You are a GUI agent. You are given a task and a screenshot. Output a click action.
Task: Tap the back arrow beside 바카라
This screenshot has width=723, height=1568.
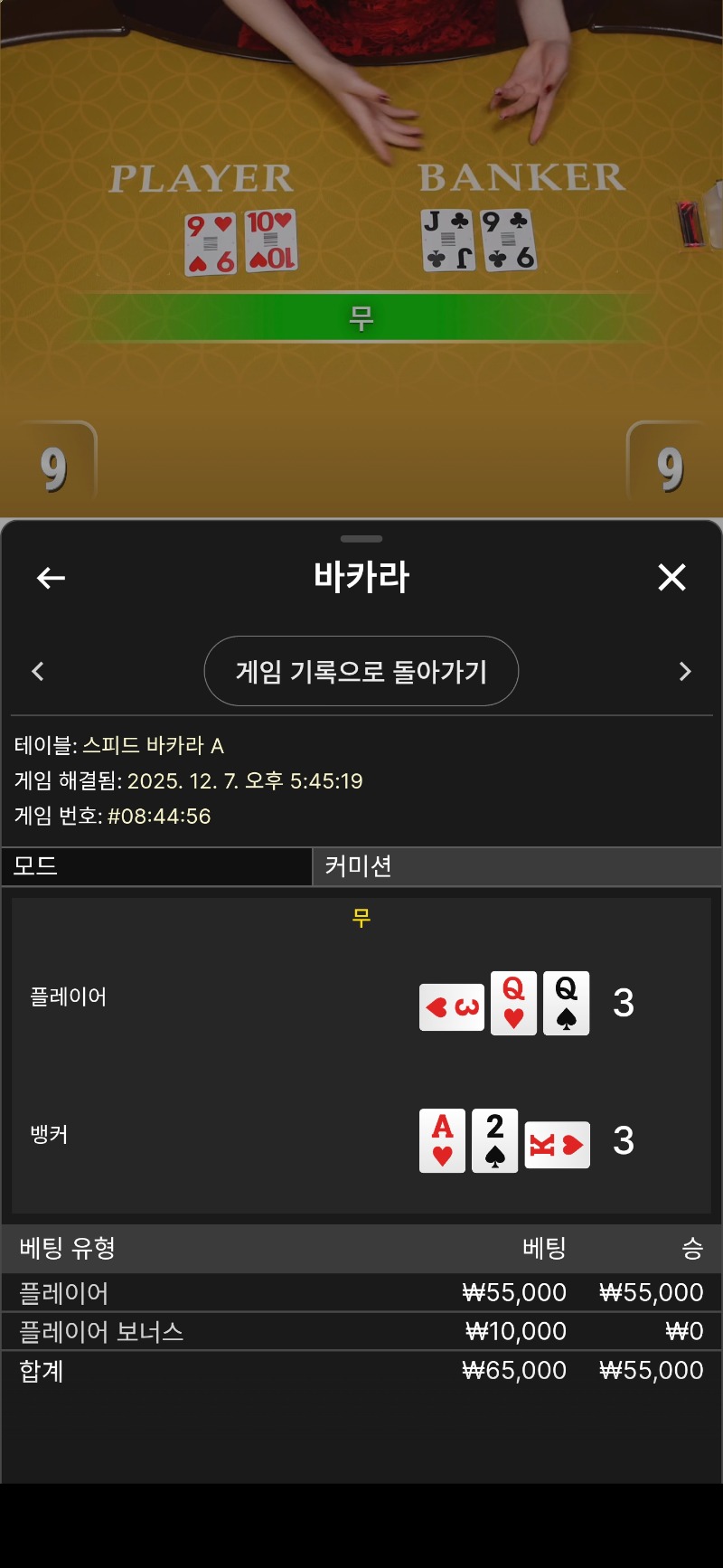[x=51, y=578]
